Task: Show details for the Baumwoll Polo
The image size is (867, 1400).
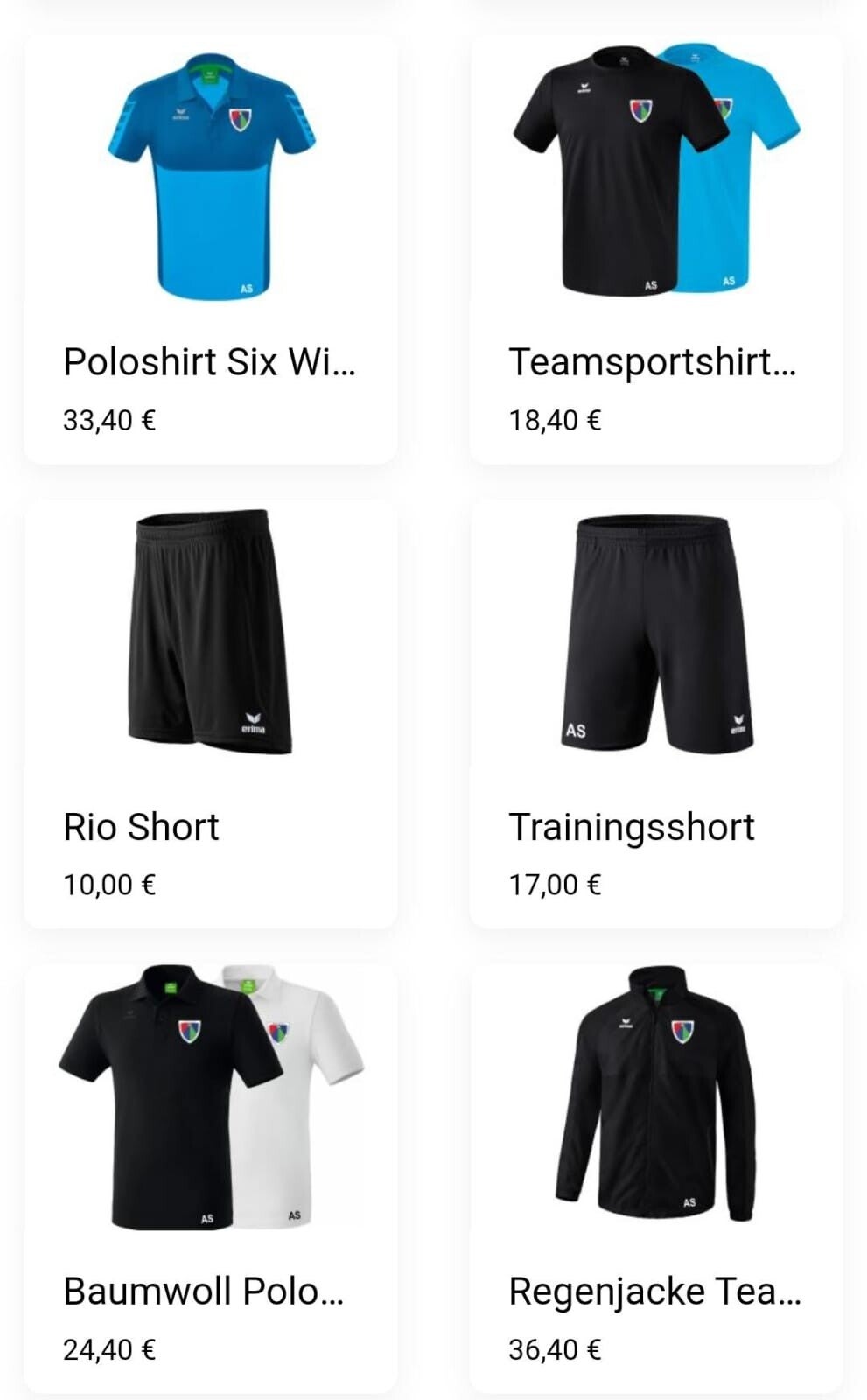Action: click(210, 1177)
